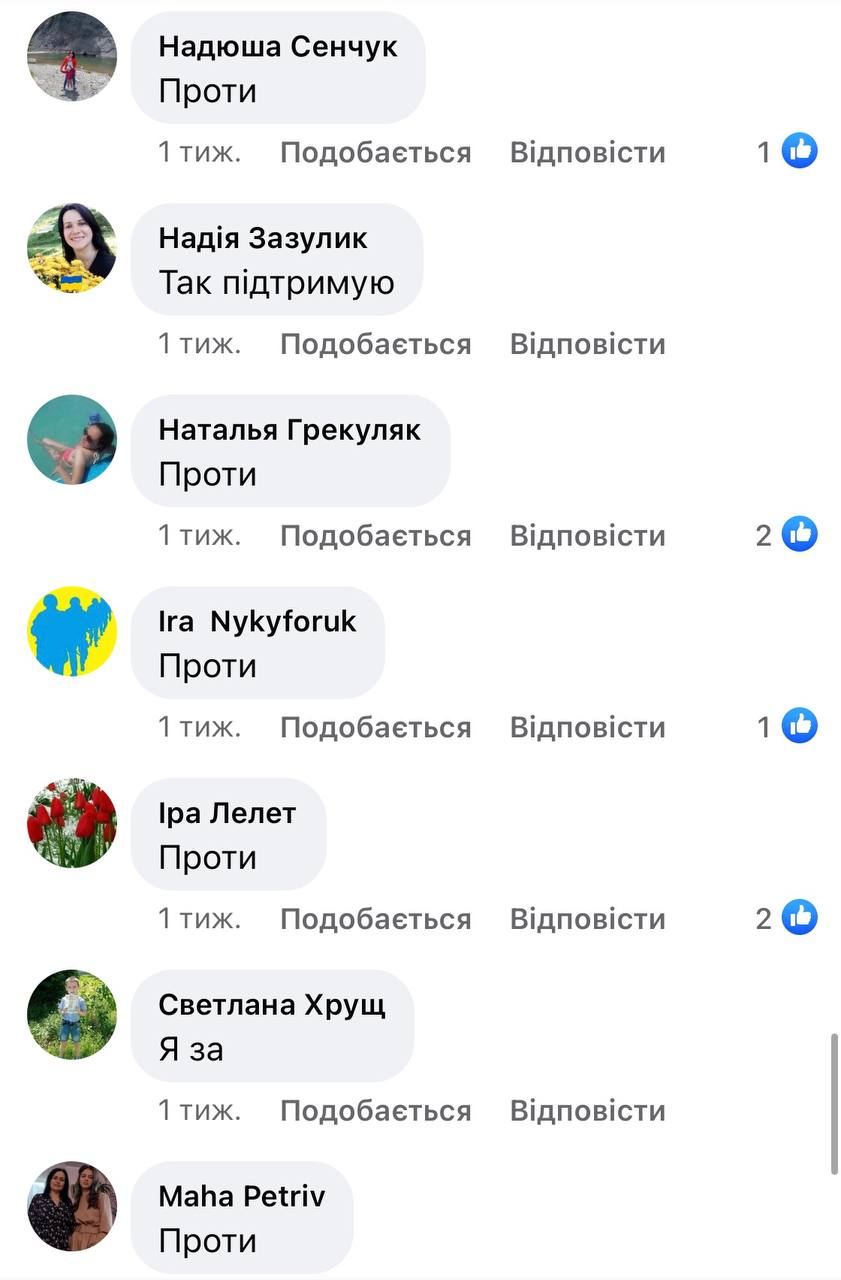Reply to Надія Зазулик's comment

click(587, 344)
